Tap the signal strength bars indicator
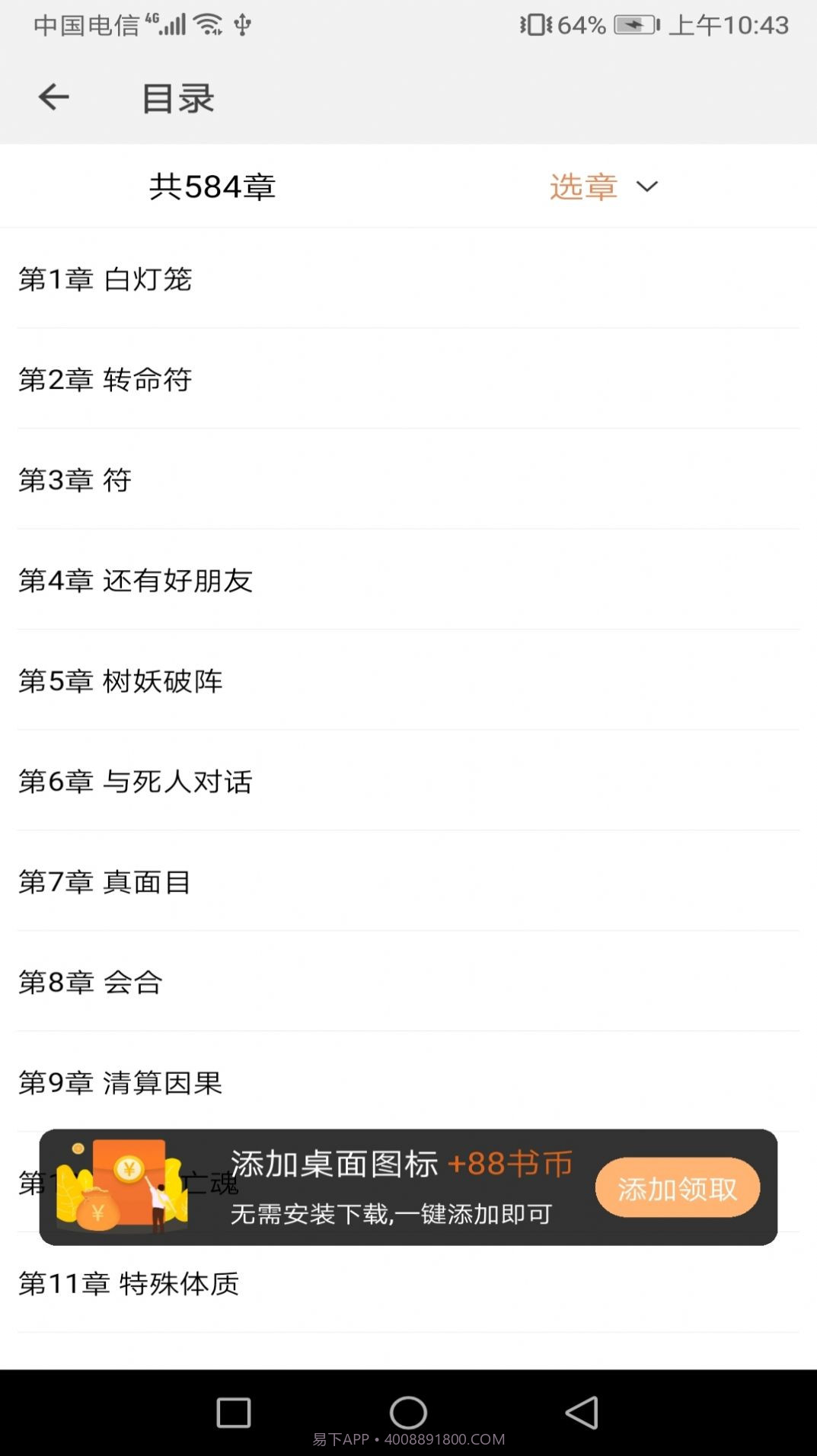 coord(174,23)
